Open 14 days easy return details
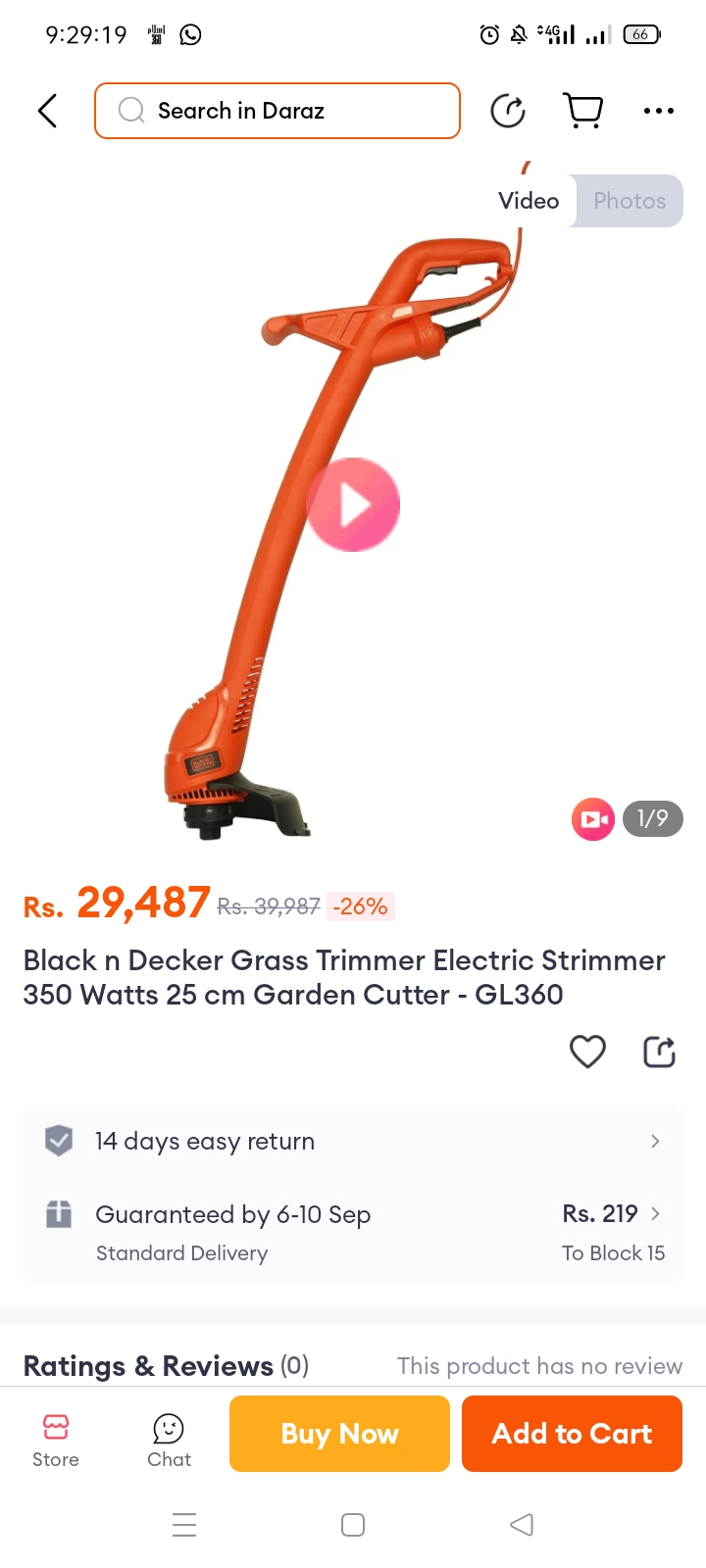Viewport: 706px width, 1568px height. (353, 1142)
